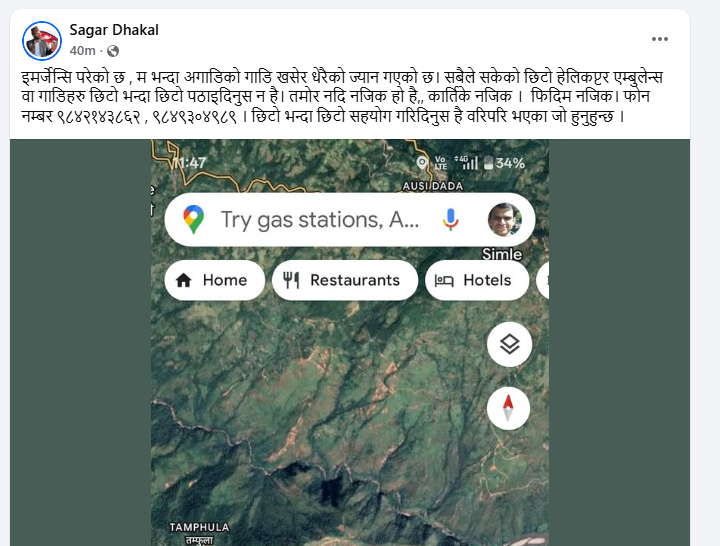Visit Sagar Dhakal's profile via the name

tap(114, 30)
